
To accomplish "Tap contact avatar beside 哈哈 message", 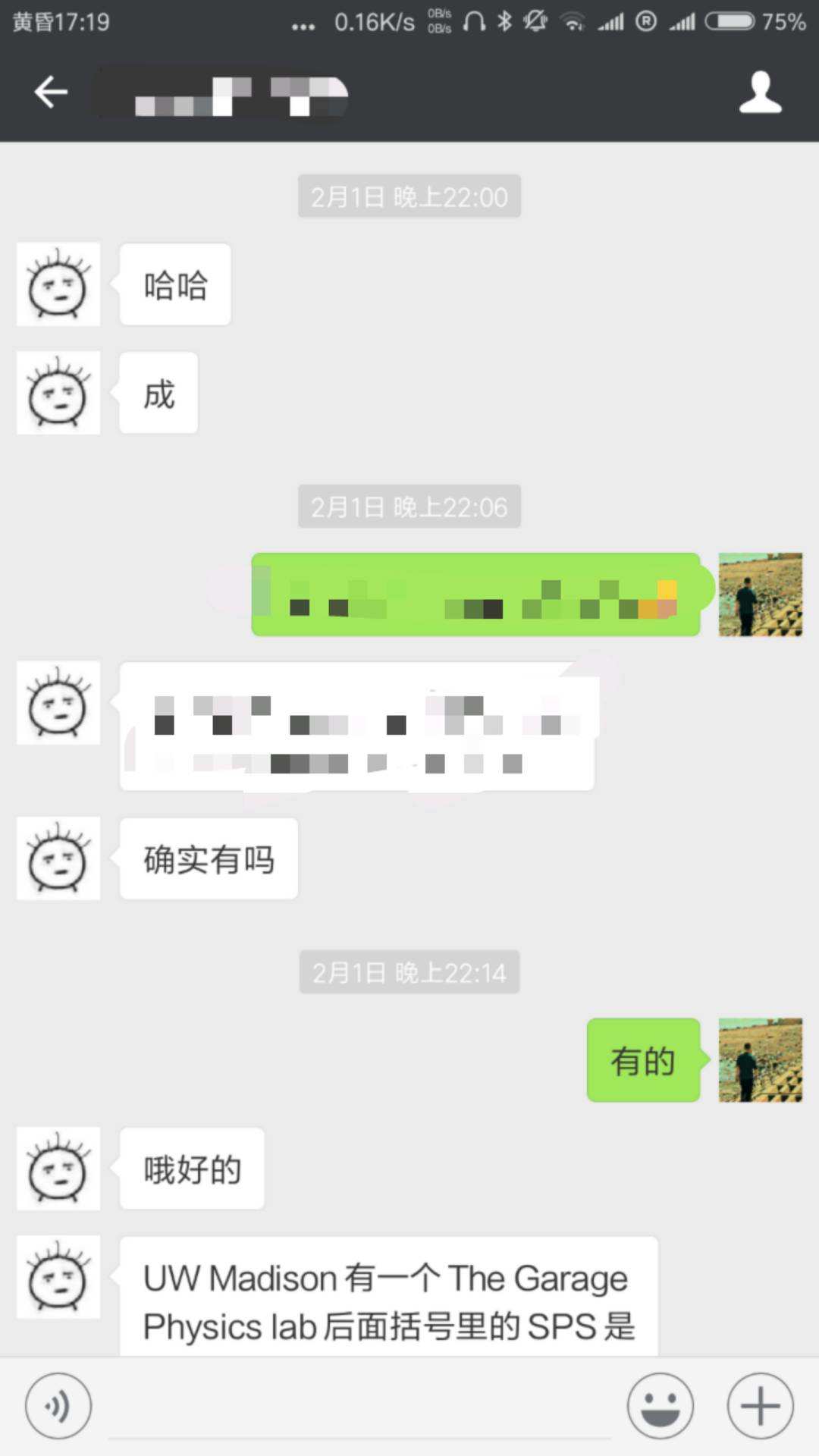I will pyautogui.click(x=58, y=284).
